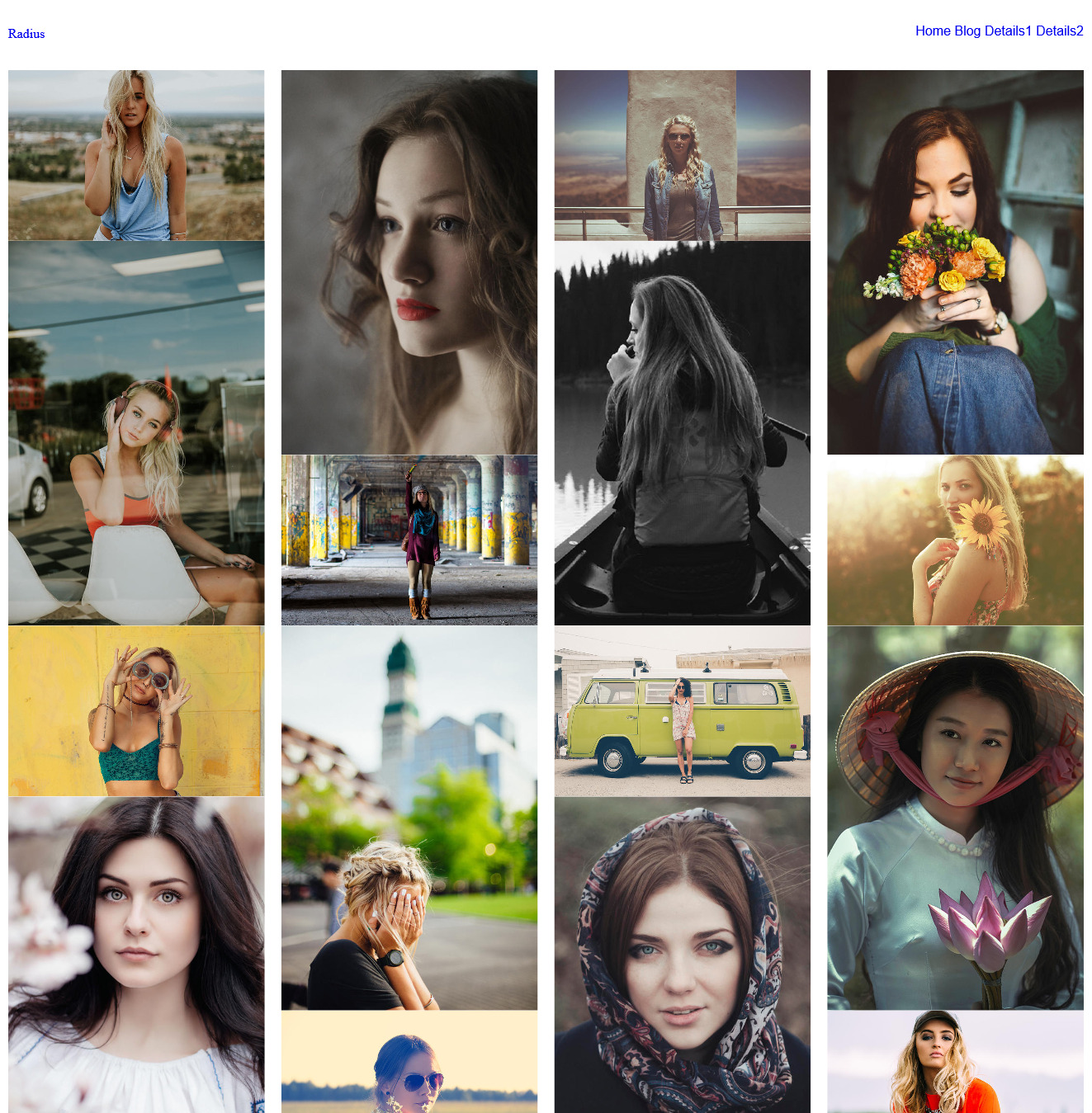Open photo of woman covering her face
Image resolution: width=1092 pixels, height=1113 pixels.
pyautogui.click(x=409, y=817)
